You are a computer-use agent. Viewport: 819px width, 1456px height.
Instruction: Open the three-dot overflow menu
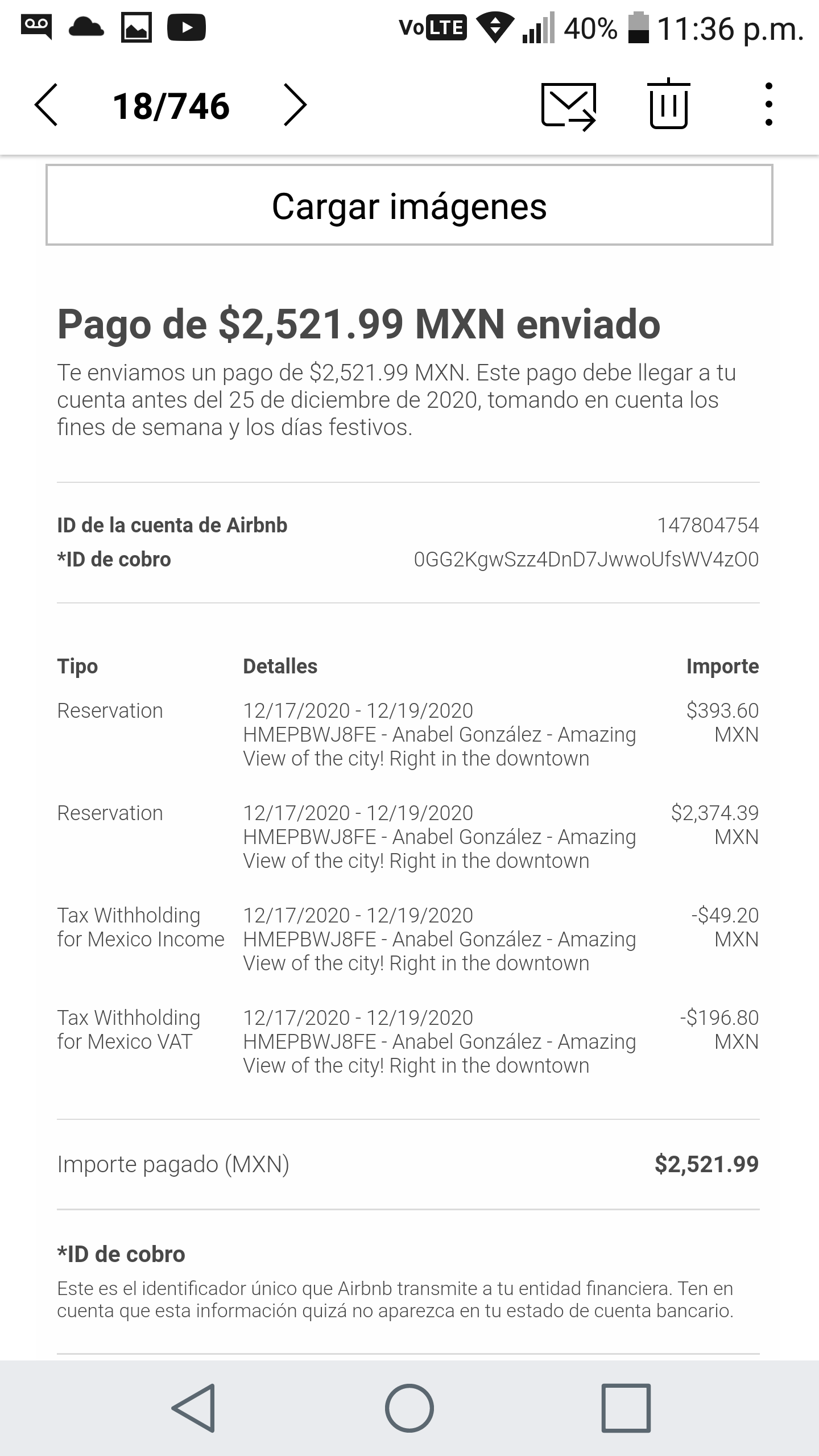click(768, 105)
